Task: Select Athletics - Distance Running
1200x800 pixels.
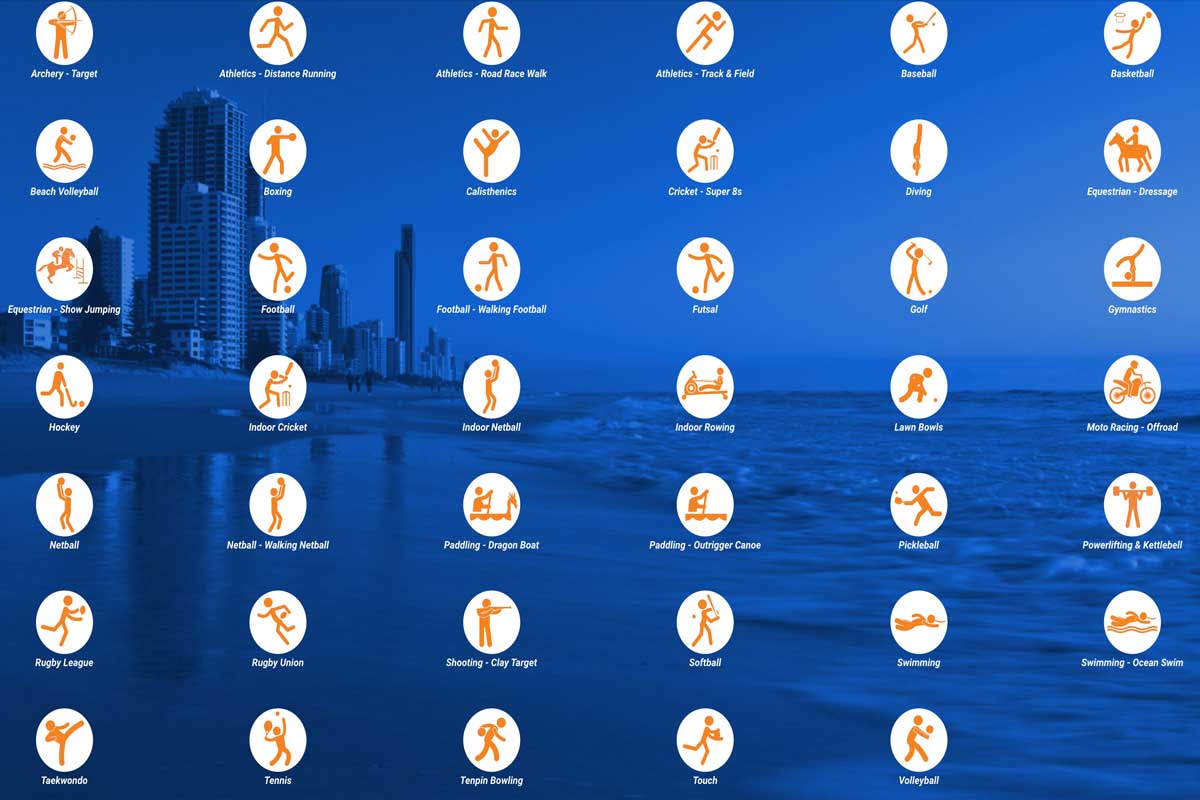Action: point(278,33)
